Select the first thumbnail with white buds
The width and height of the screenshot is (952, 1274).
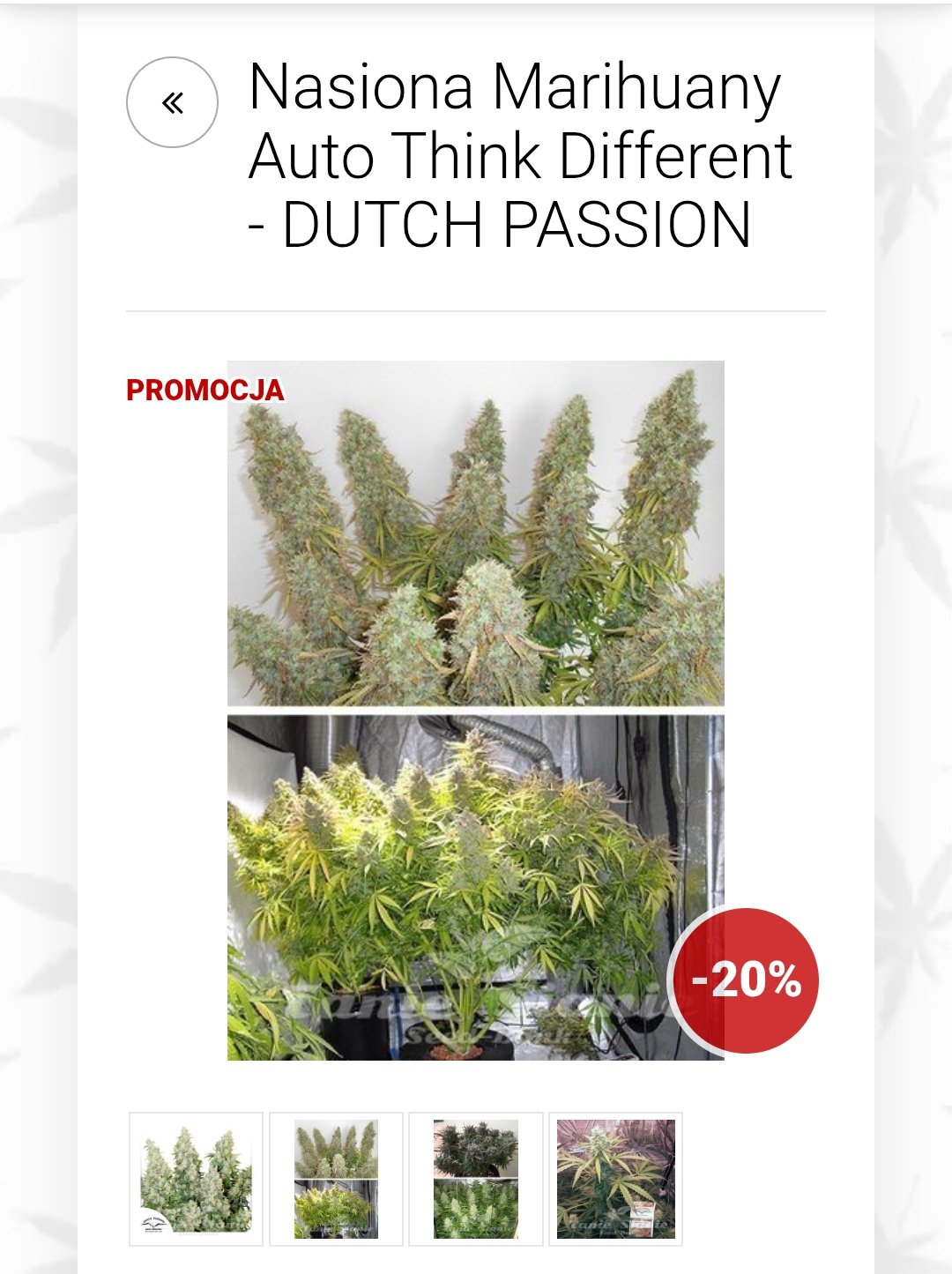click(196, 1179)
